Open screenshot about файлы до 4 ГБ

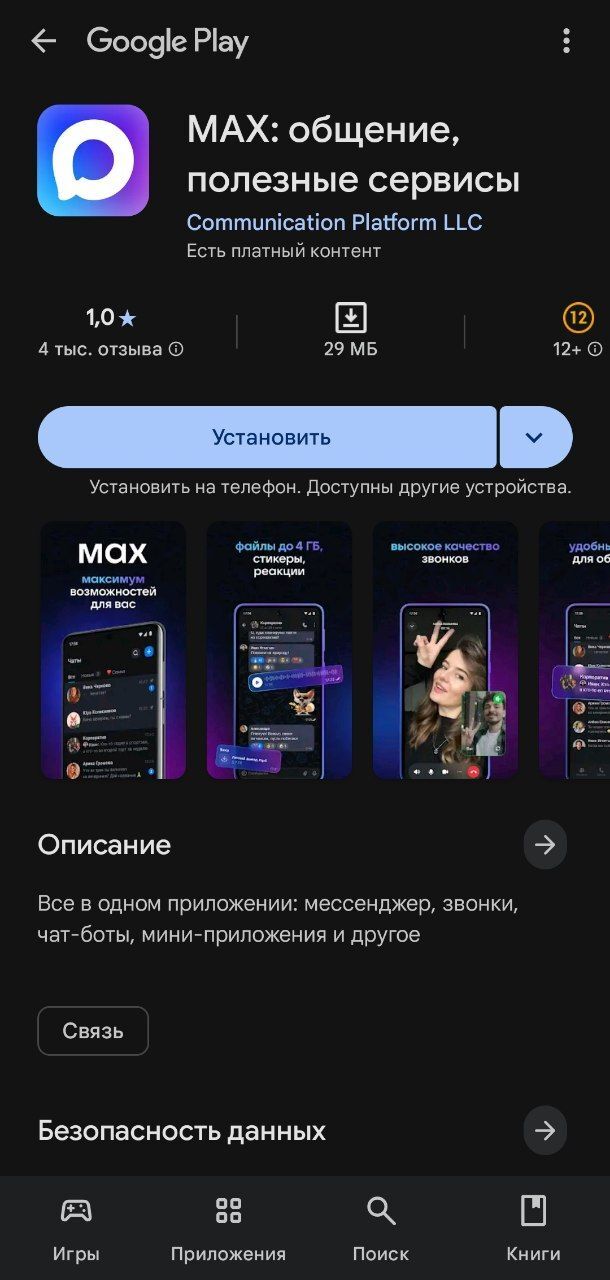point(279,650)
